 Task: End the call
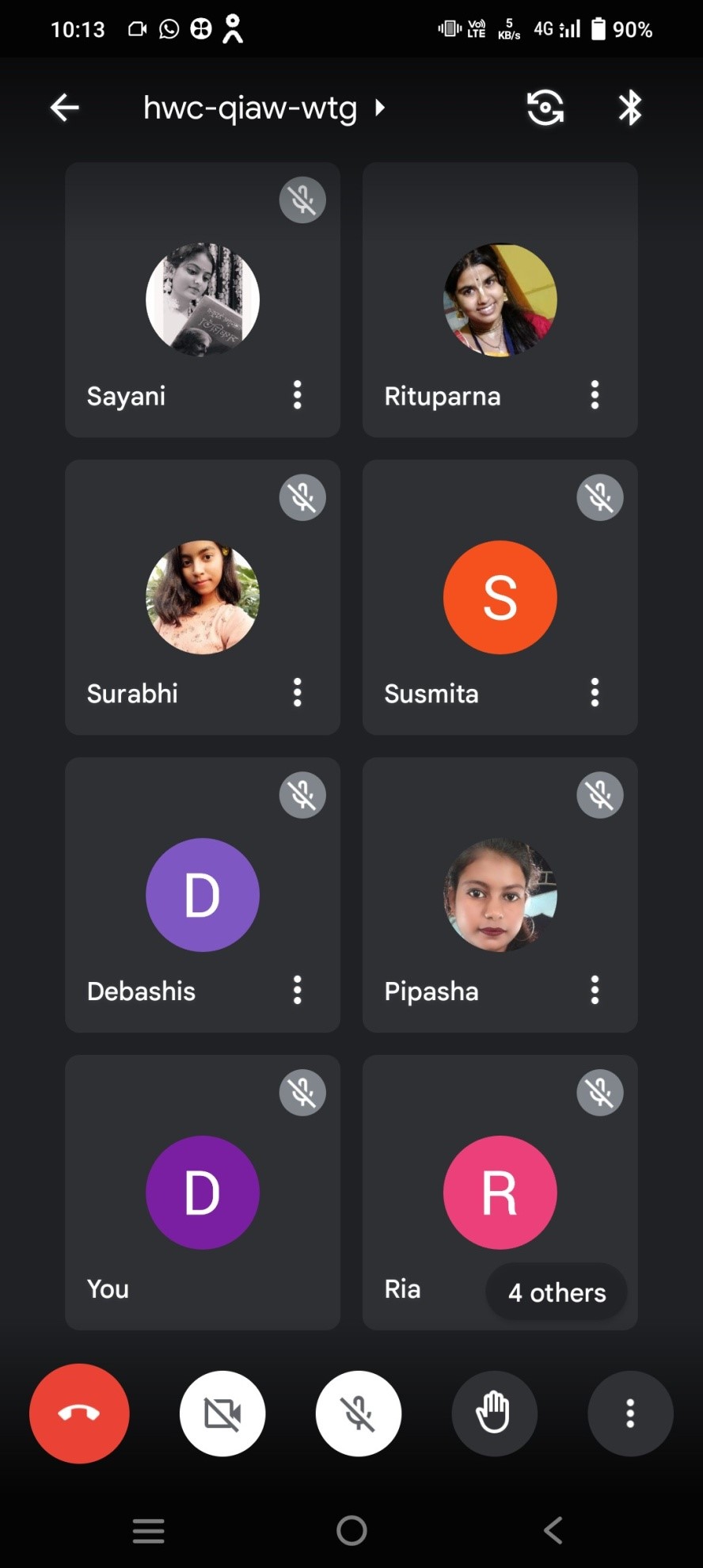[x=79, y=1414]
